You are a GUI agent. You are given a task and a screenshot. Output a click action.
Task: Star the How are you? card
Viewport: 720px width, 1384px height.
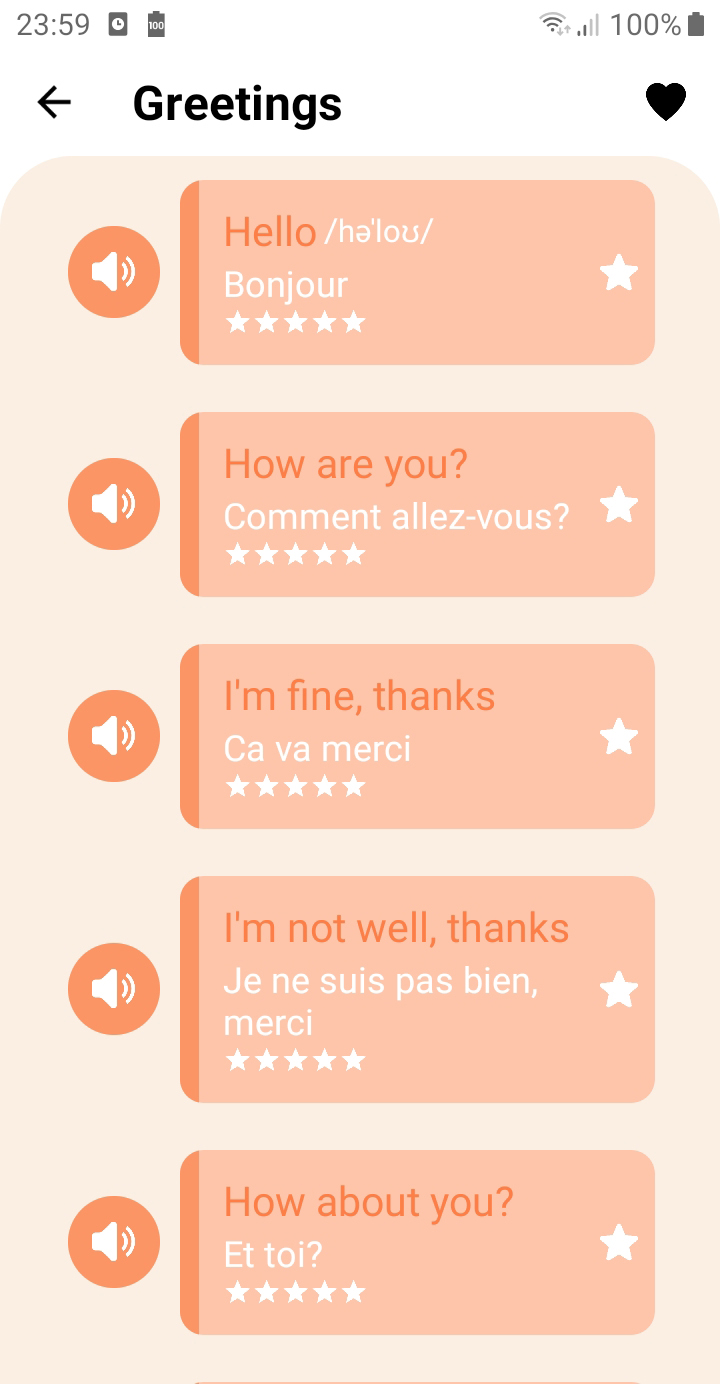point(619,503)
